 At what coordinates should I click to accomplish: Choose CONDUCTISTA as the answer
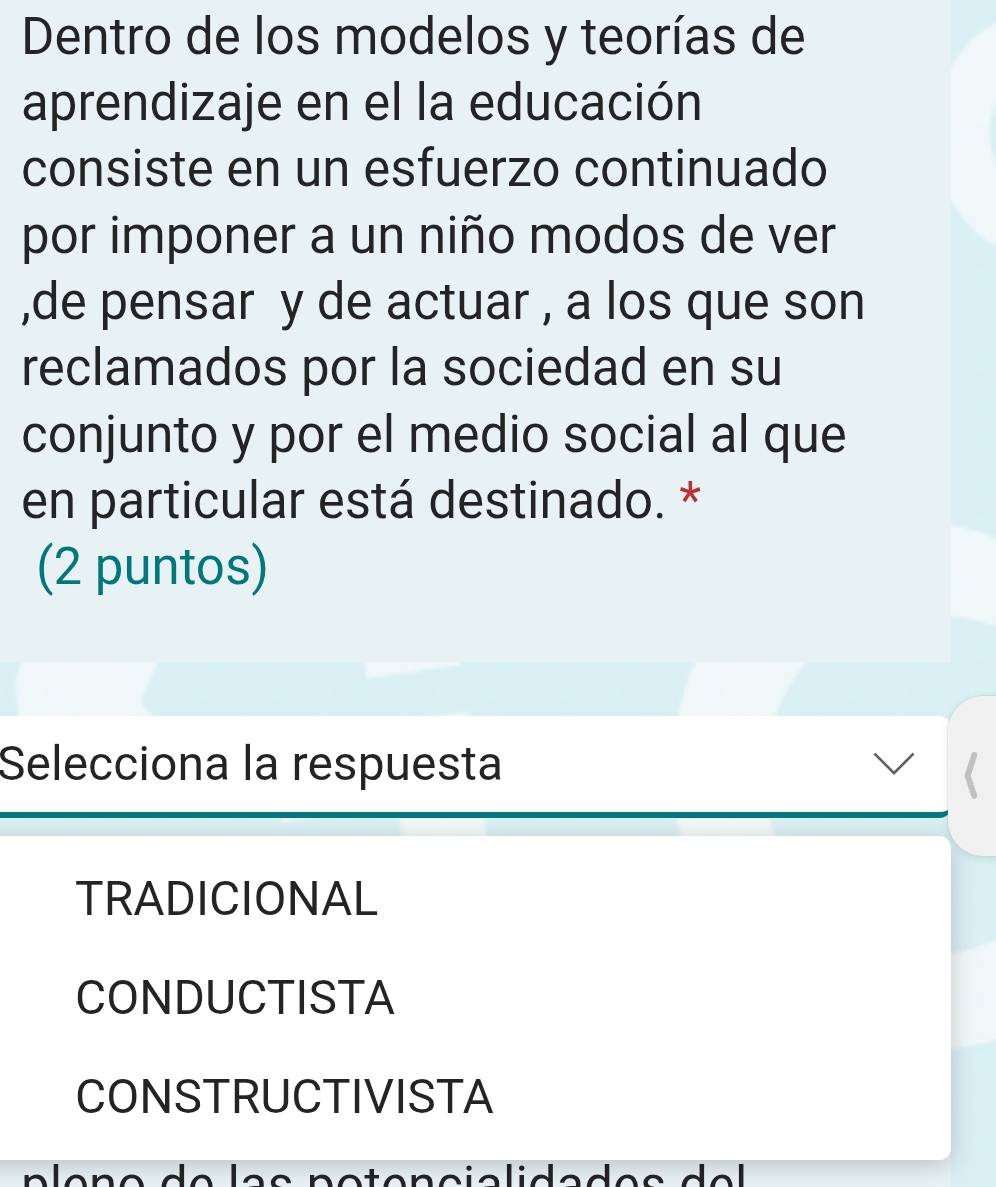click(x=235, y=998)
